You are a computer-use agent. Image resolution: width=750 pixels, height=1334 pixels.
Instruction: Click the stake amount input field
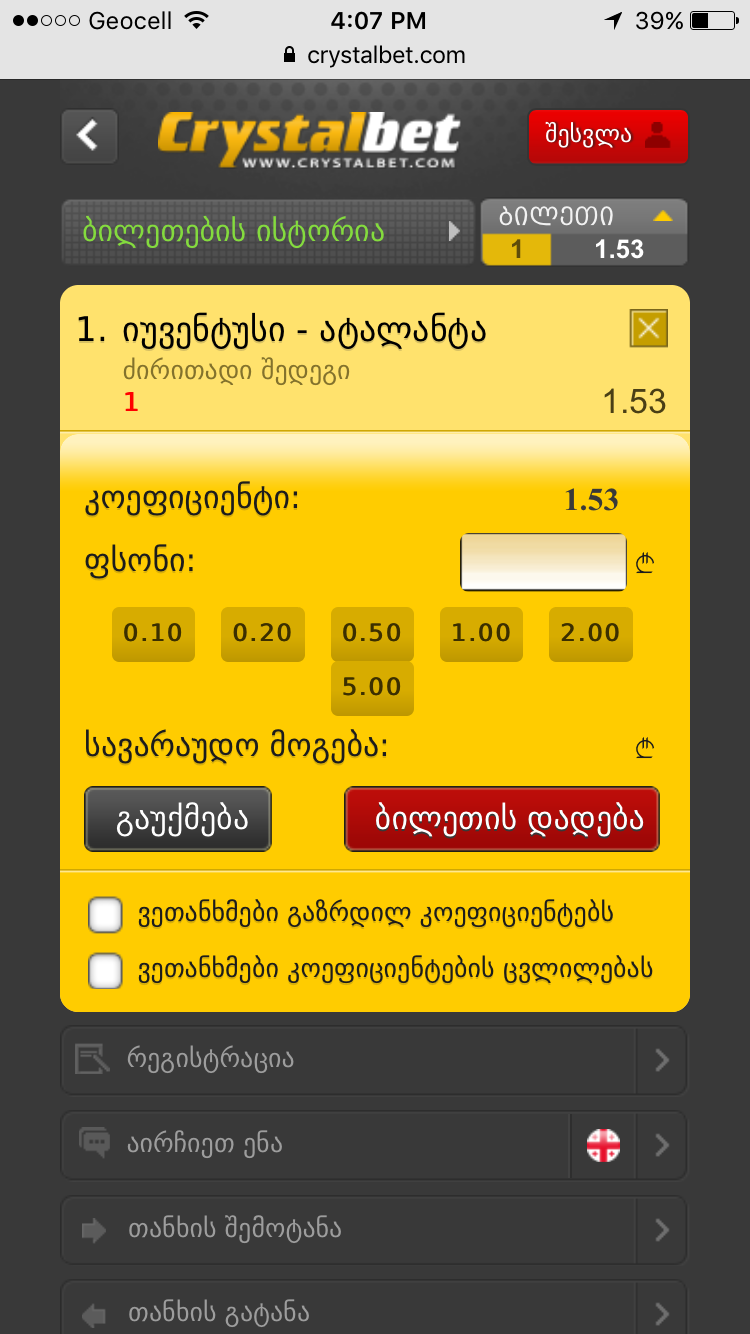tap(542, 561)
